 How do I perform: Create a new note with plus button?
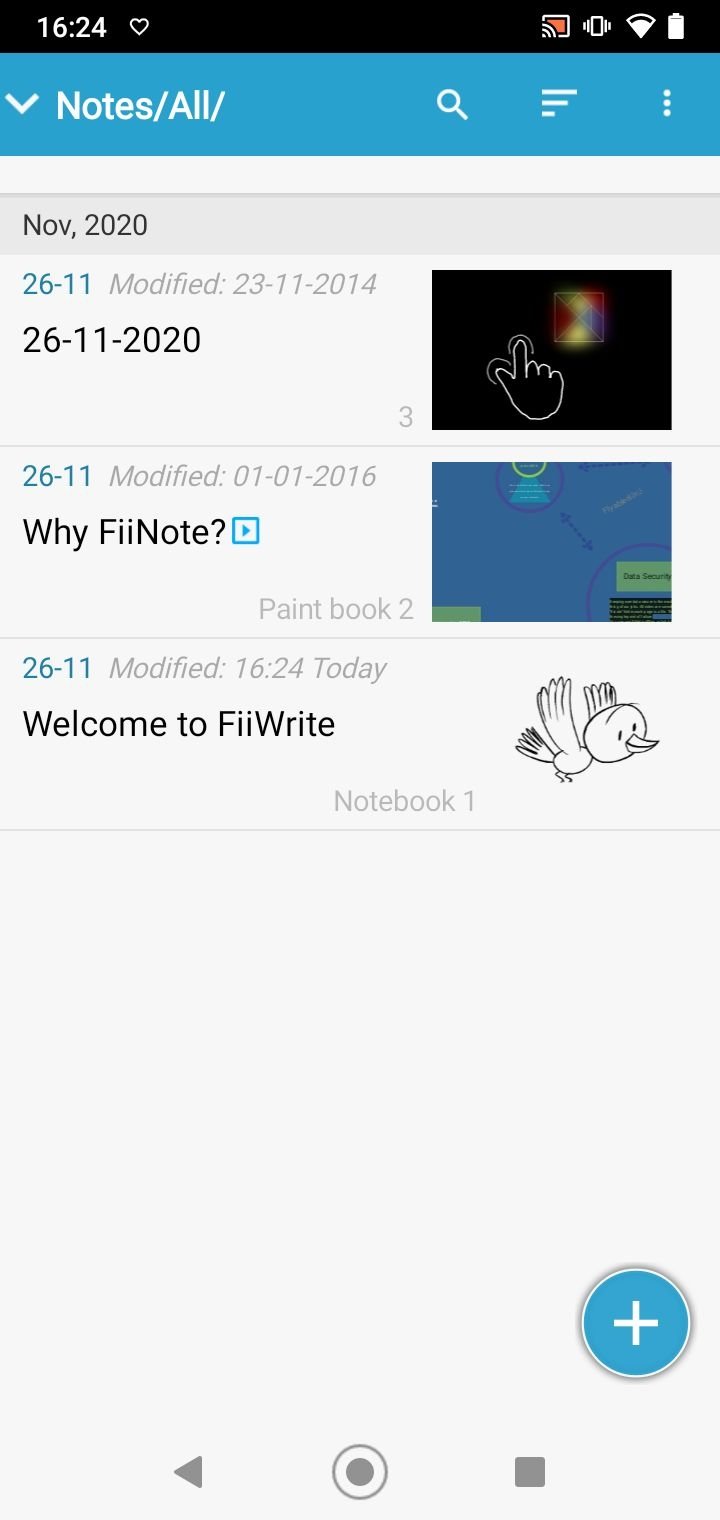[636, 1323]
